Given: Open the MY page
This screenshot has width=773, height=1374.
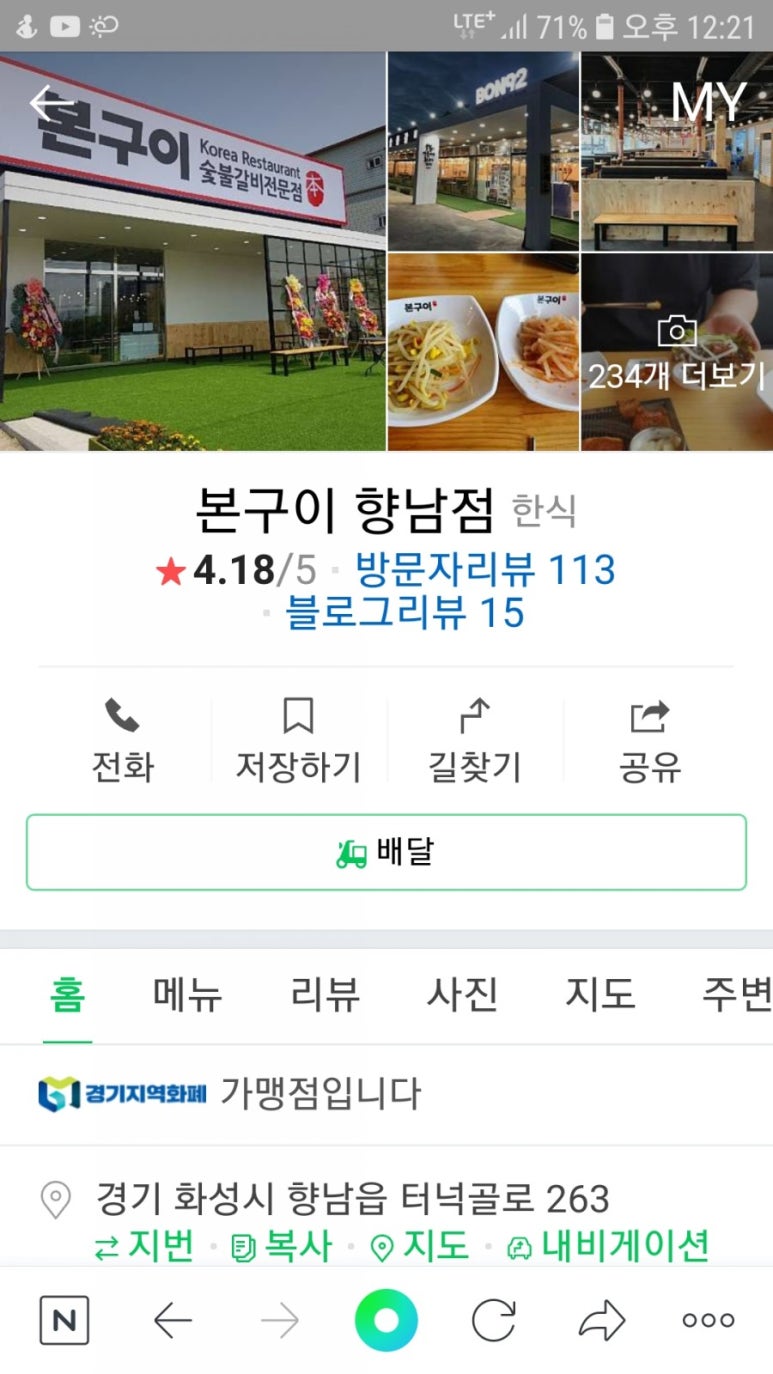Looking at the screenshot, I should (708, 102).
